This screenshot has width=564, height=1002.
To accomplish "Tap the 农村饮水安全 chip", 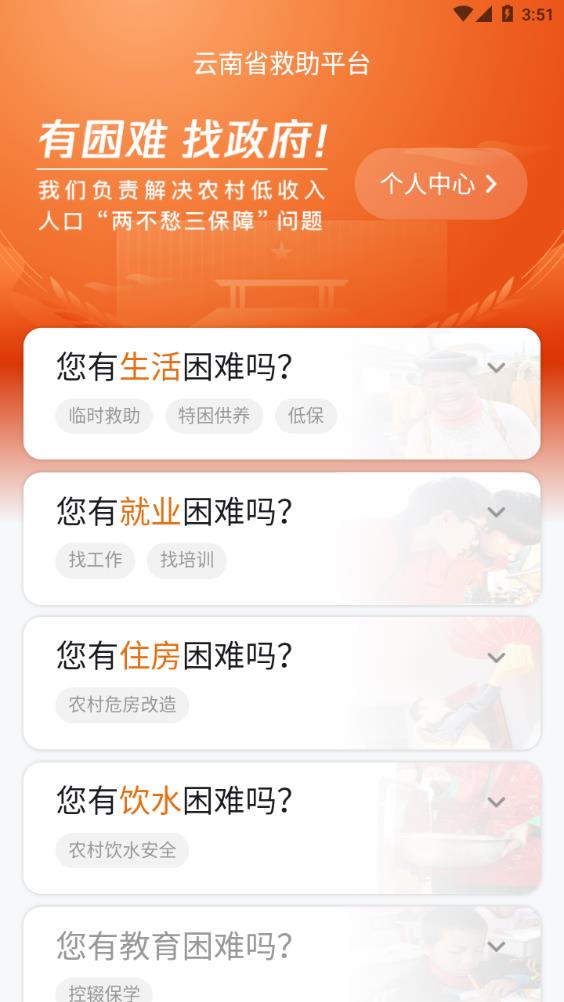I will [x=122, y=850].
